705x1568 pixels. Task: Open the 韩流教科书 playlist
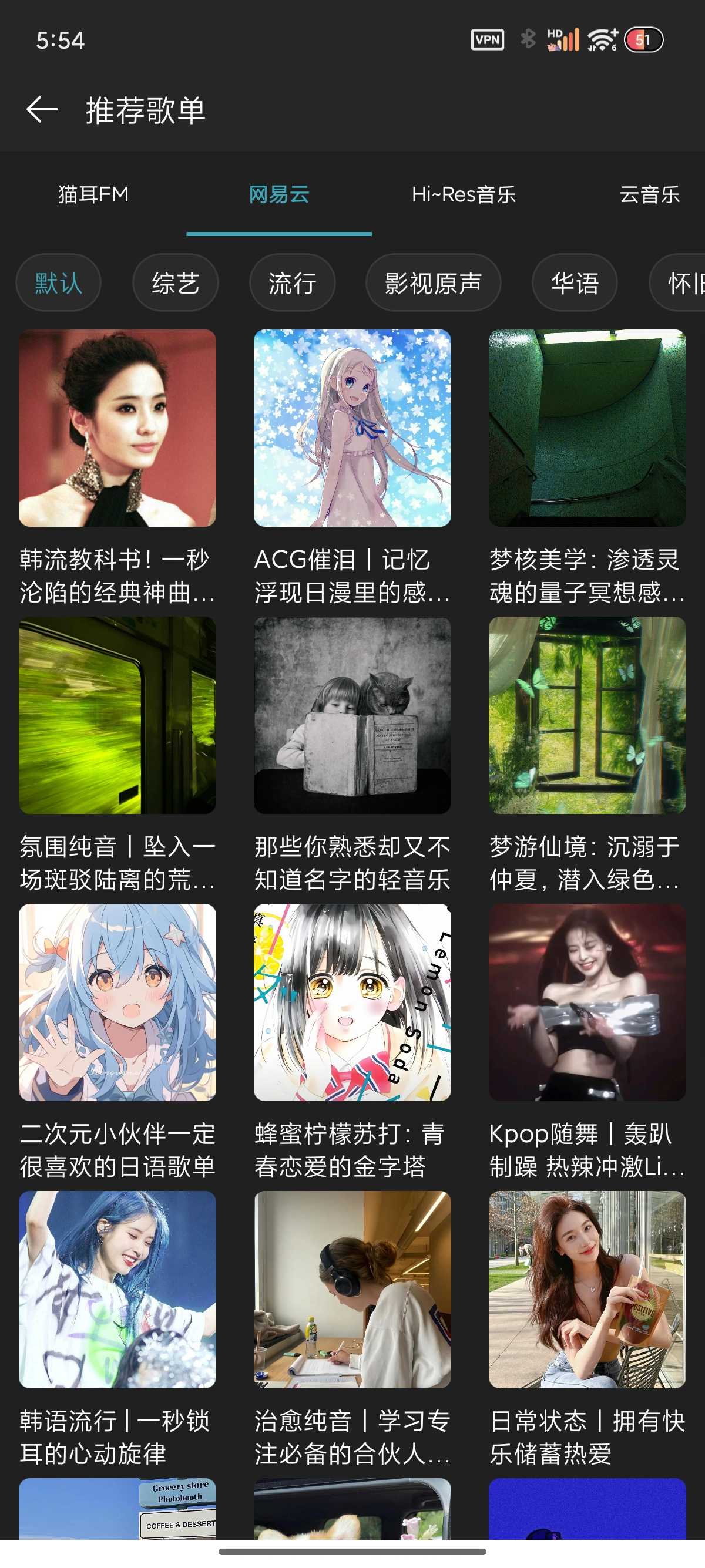pos(117,467)
